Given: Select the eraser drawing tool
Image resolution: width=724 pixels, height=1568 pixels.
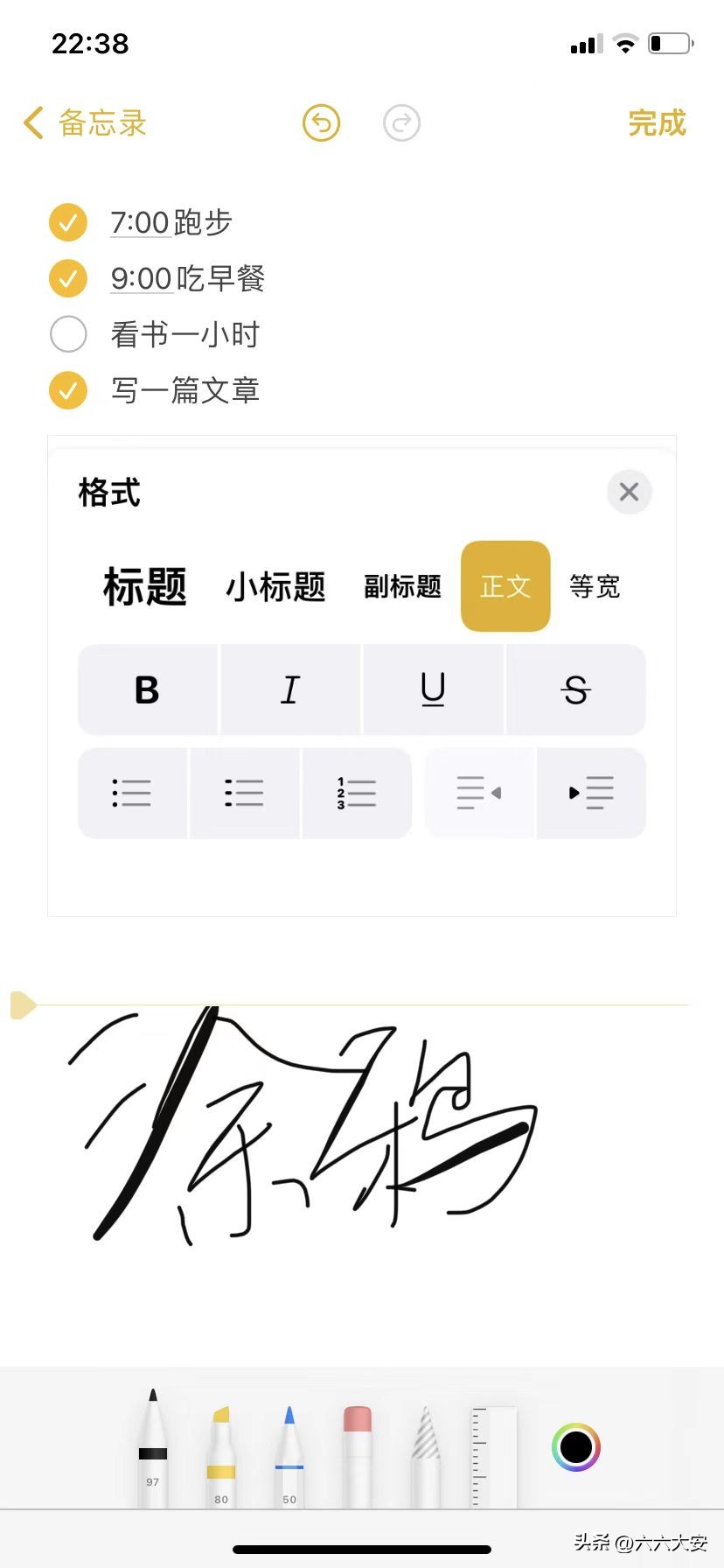Looking at the screenshot, I should 358,1455.
